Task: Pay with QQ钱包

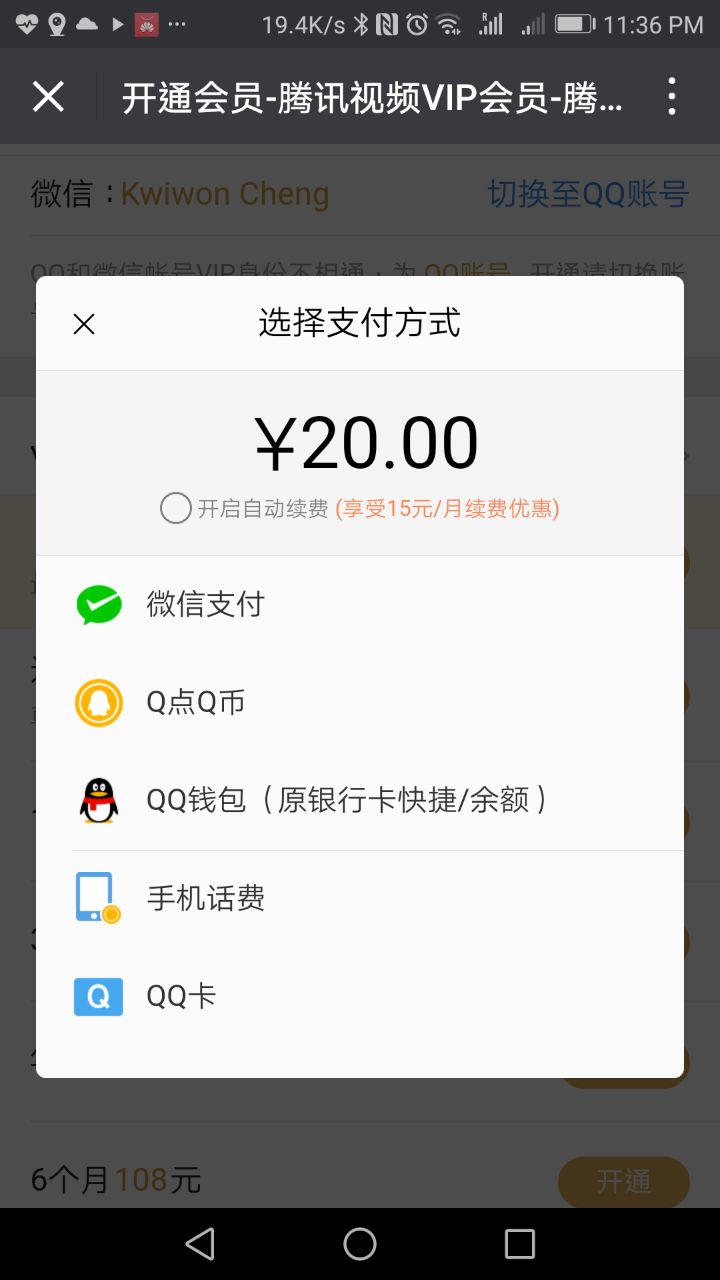Action: [360, 800]
